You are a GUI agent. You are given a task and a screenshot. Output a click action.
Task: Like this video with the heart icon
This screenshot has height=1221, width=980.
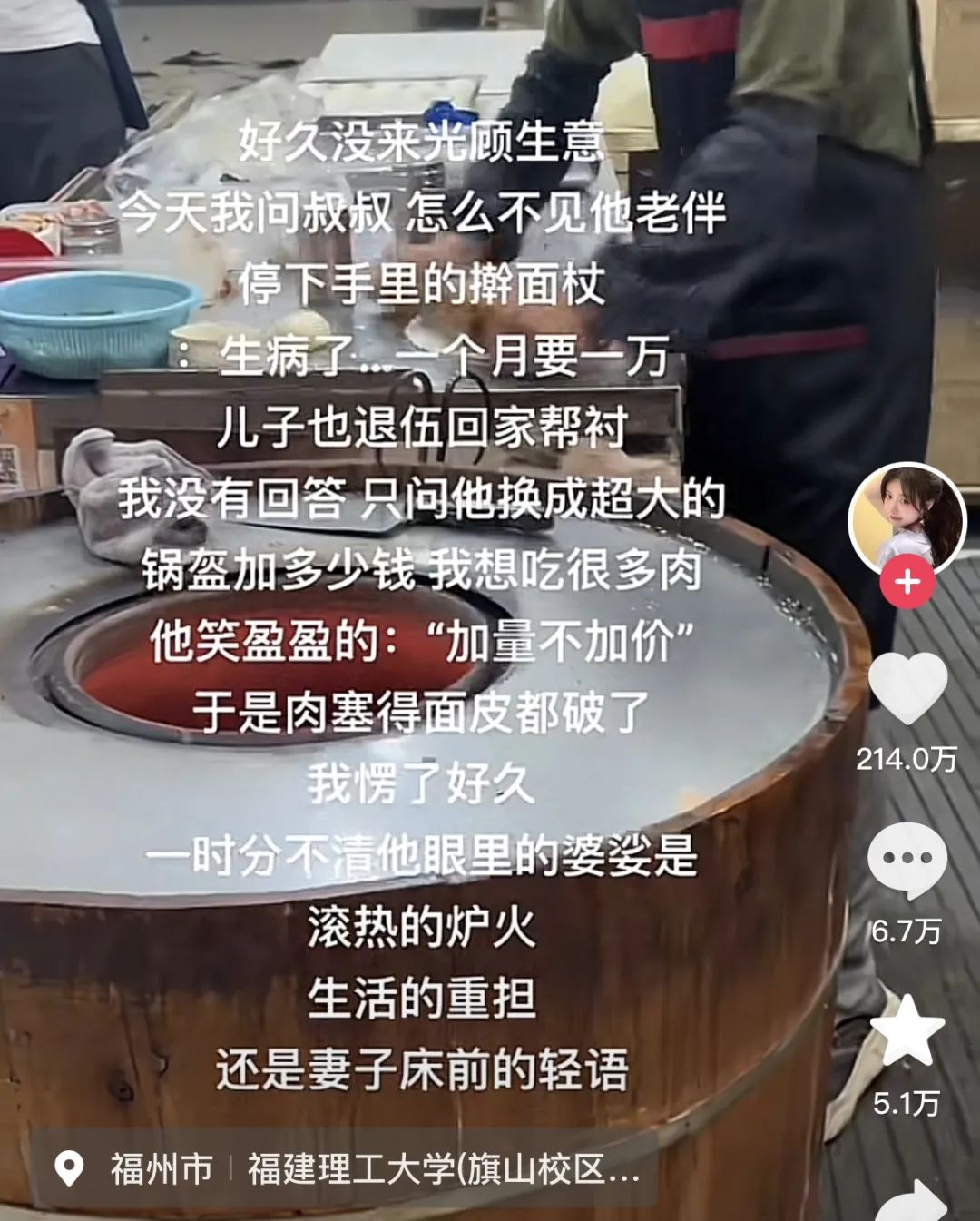pos(907,687)
